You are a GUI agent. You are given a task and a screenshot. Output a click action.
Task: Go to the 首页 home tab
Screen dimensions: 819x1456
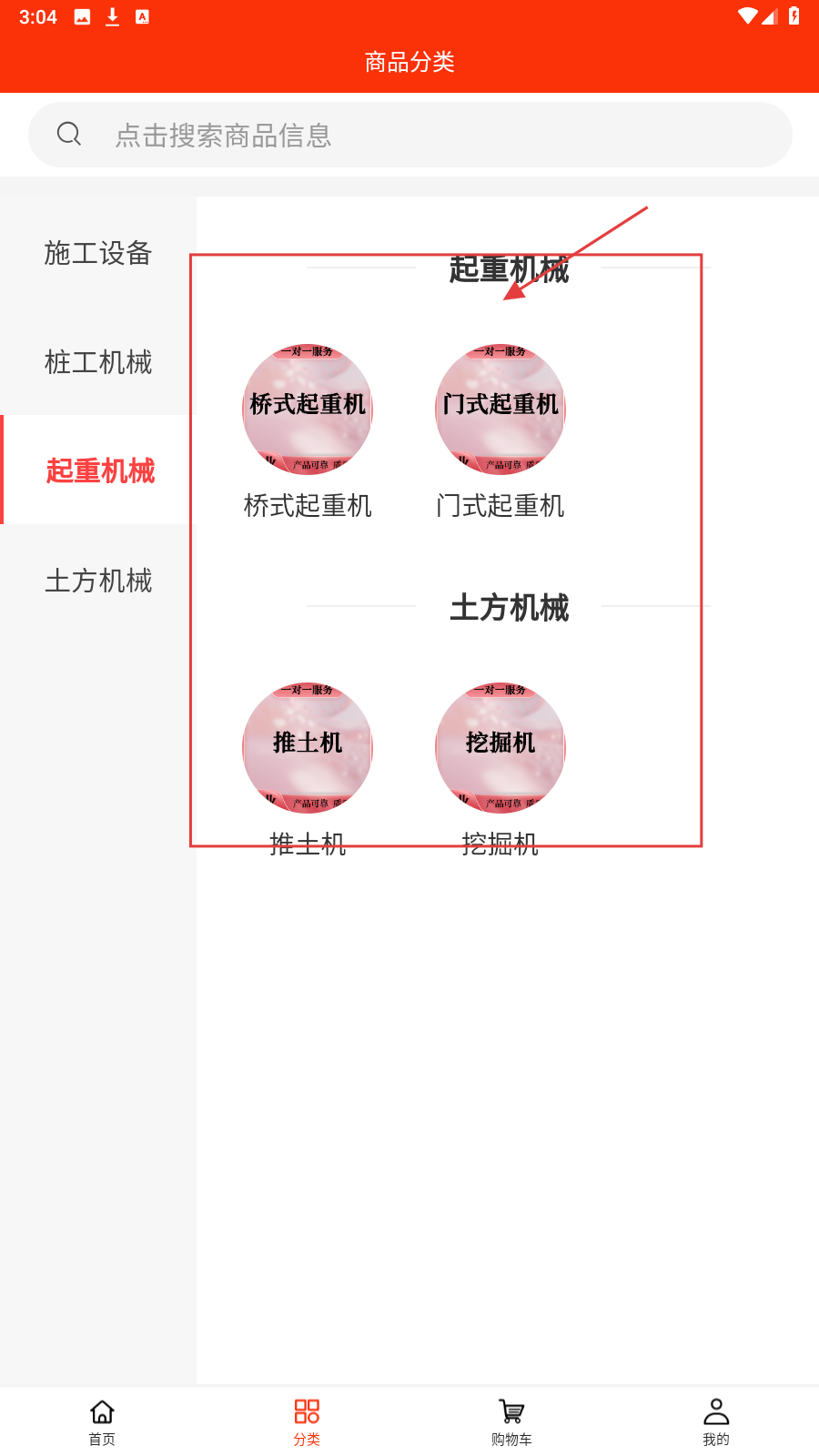tap(102, 1421)
